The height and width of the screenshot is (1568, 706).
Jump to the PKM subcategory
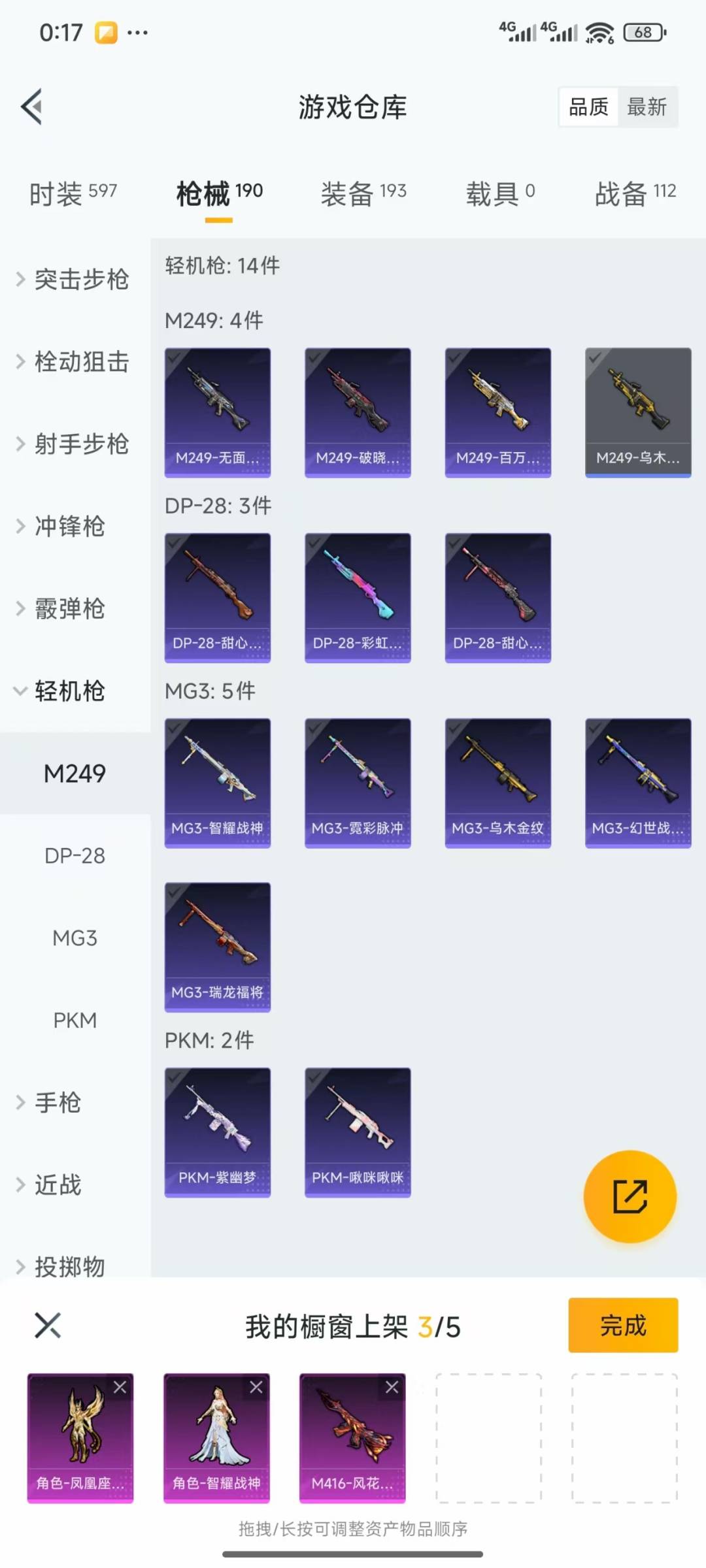coord(75,1021)
